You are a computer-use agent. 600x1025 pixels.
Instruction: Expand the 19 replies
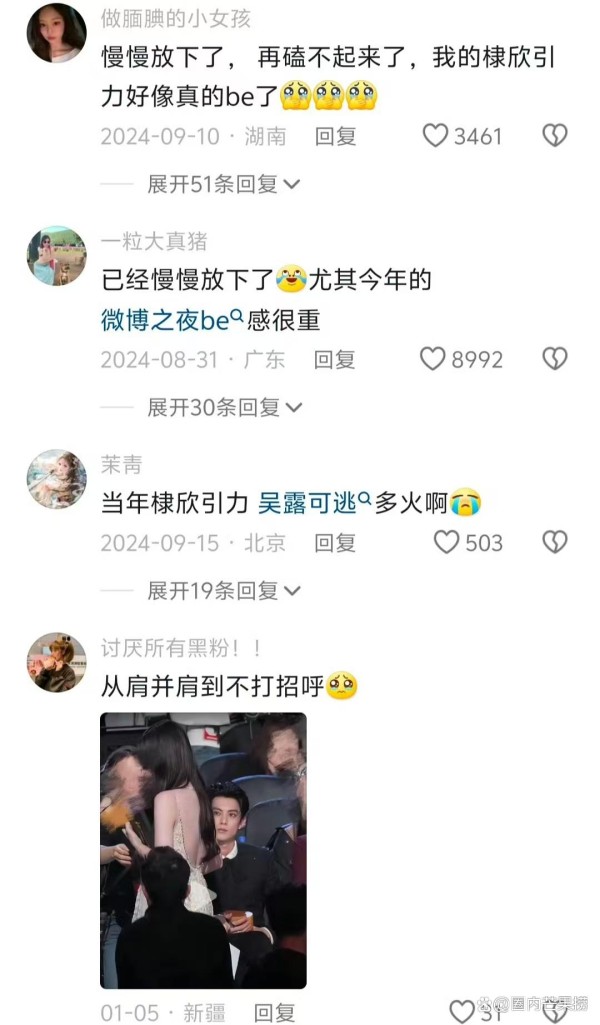(x=224, y=591)
